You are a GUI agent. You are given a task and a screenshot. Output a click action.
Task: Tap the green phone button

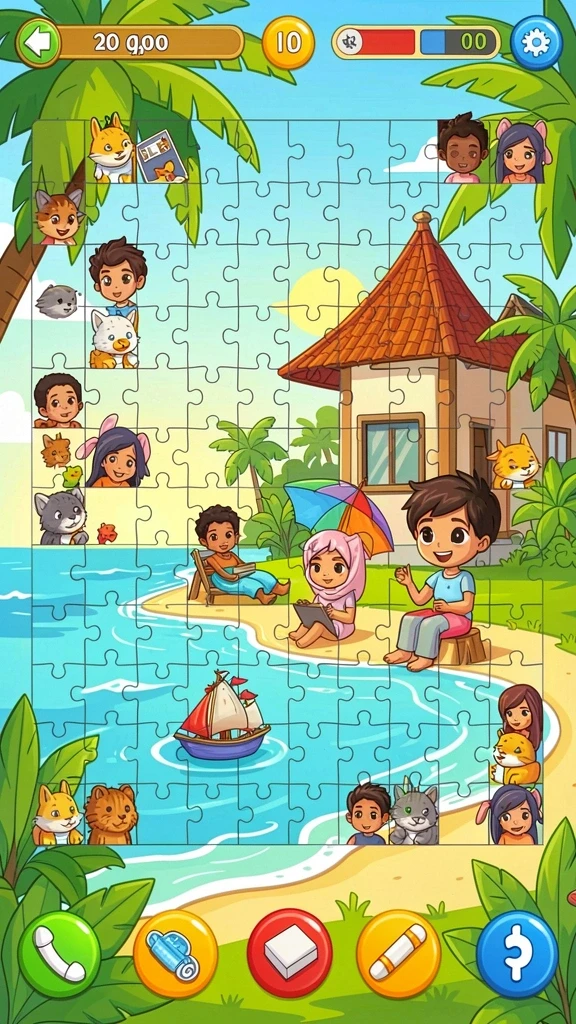click(x=59, y=953)
